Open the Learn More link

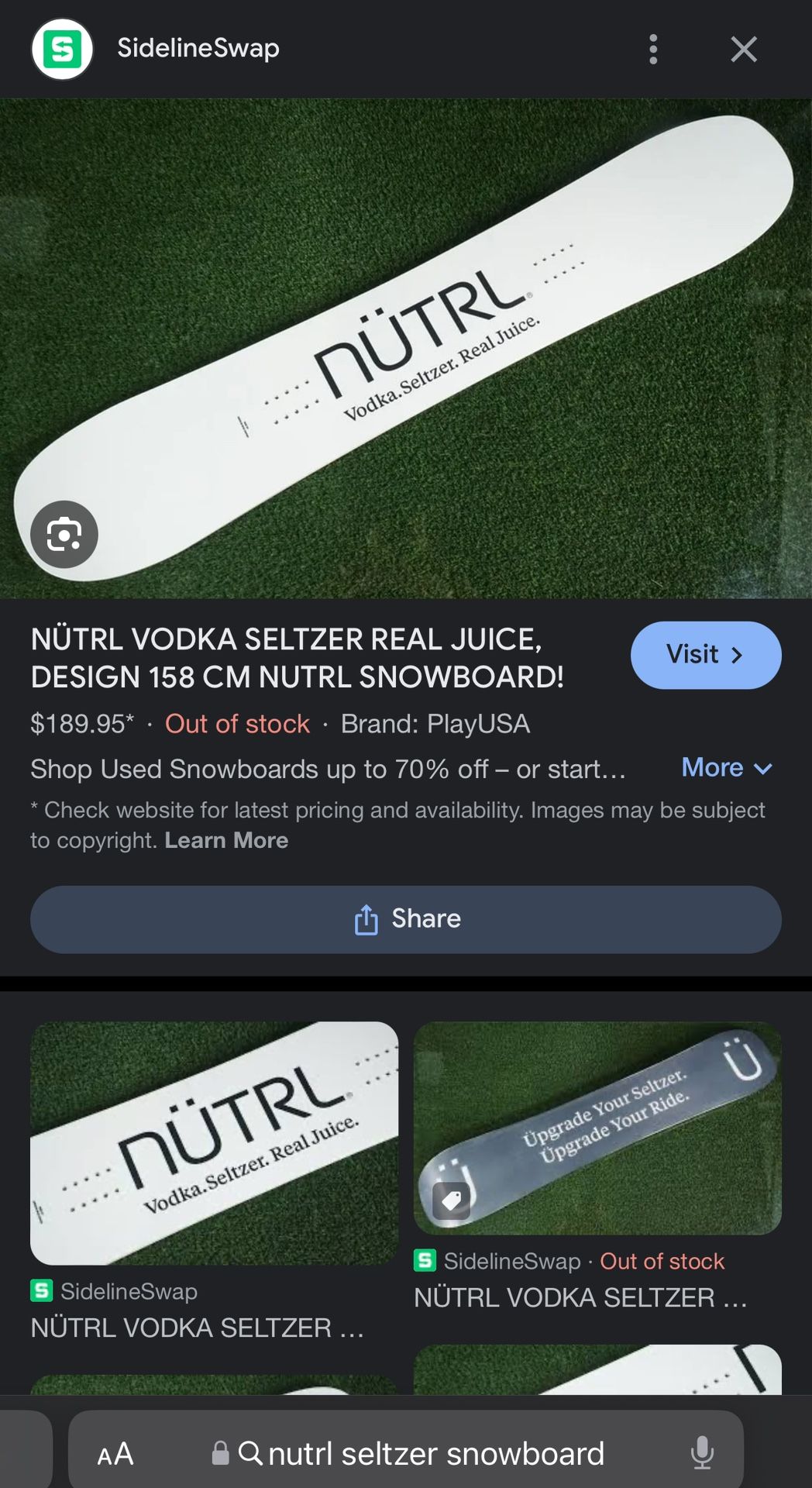pyautogui.click(x=226, y=840)
